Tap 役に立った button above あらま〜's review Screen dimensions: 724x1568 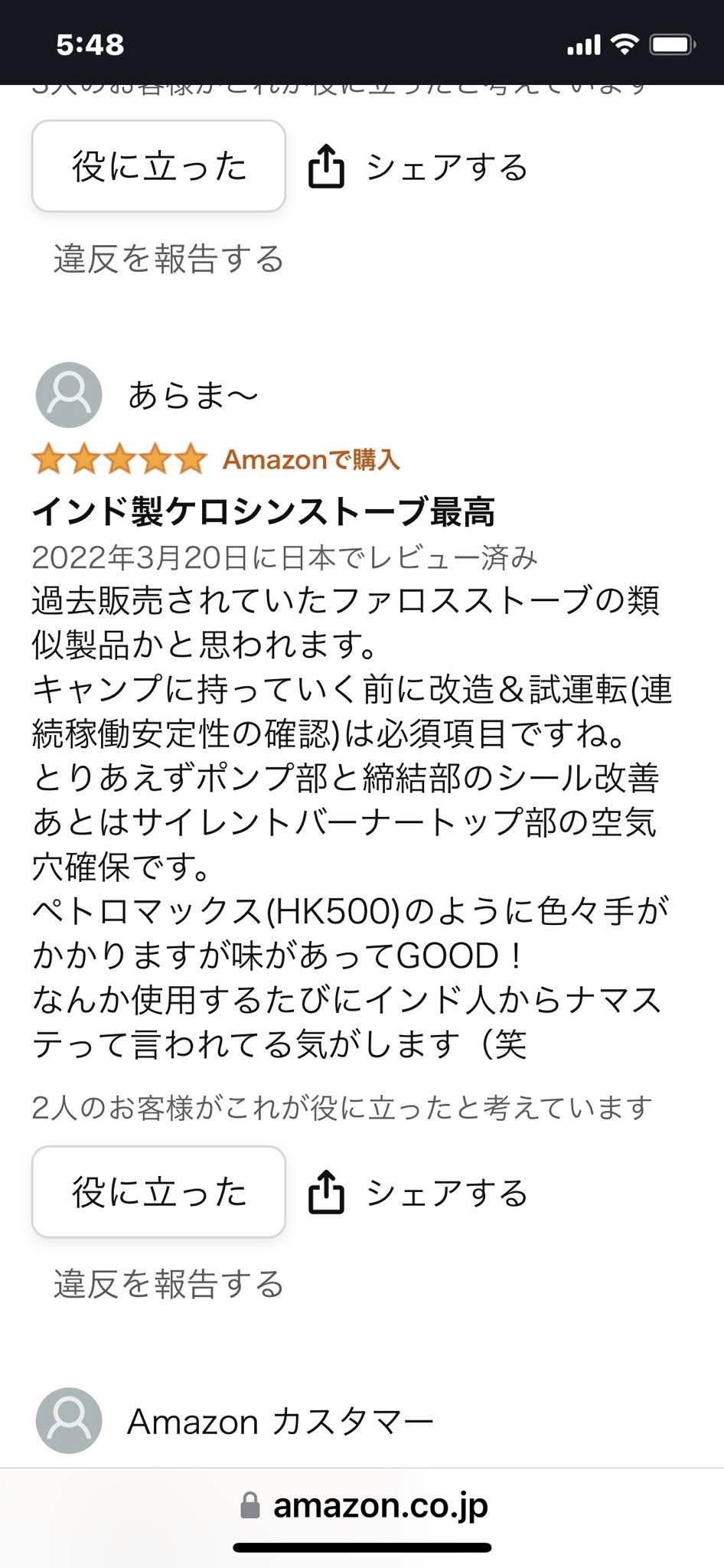pyautogui.click(x=158, y=166)
